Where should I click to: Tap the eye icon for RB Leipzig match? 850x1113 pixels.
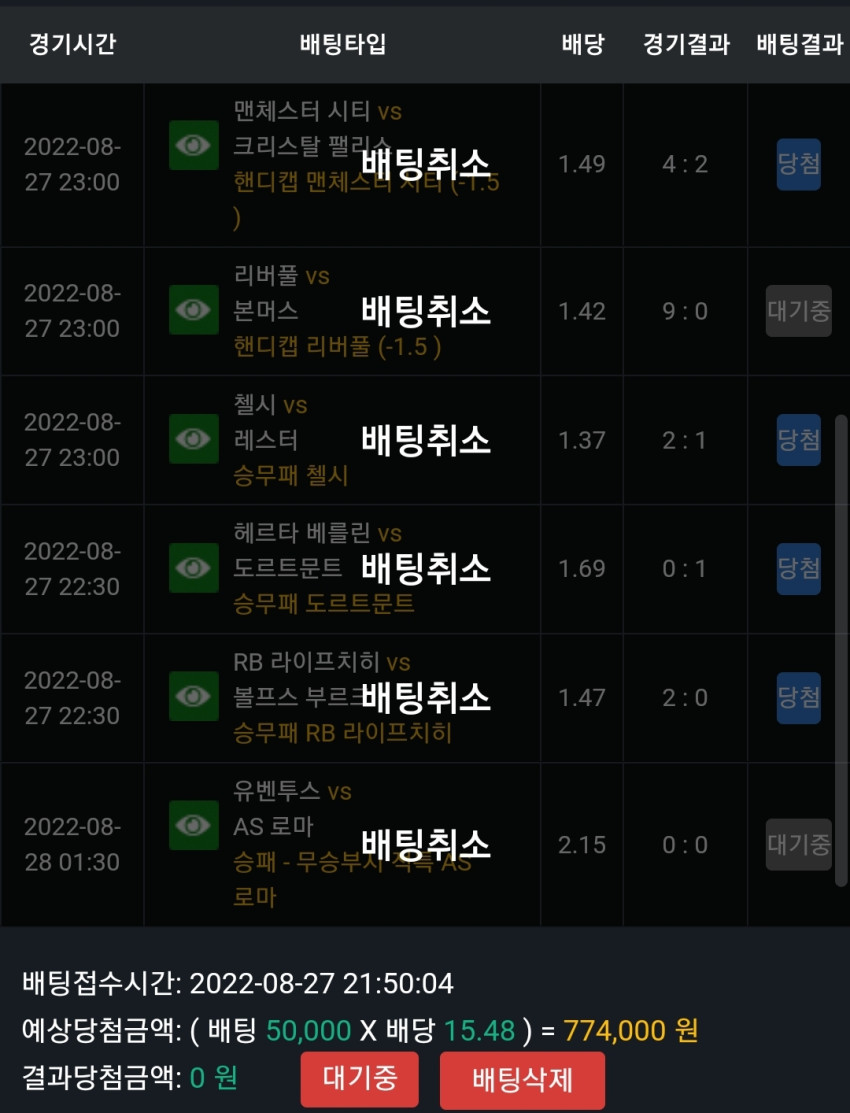(x=193, y=696)
